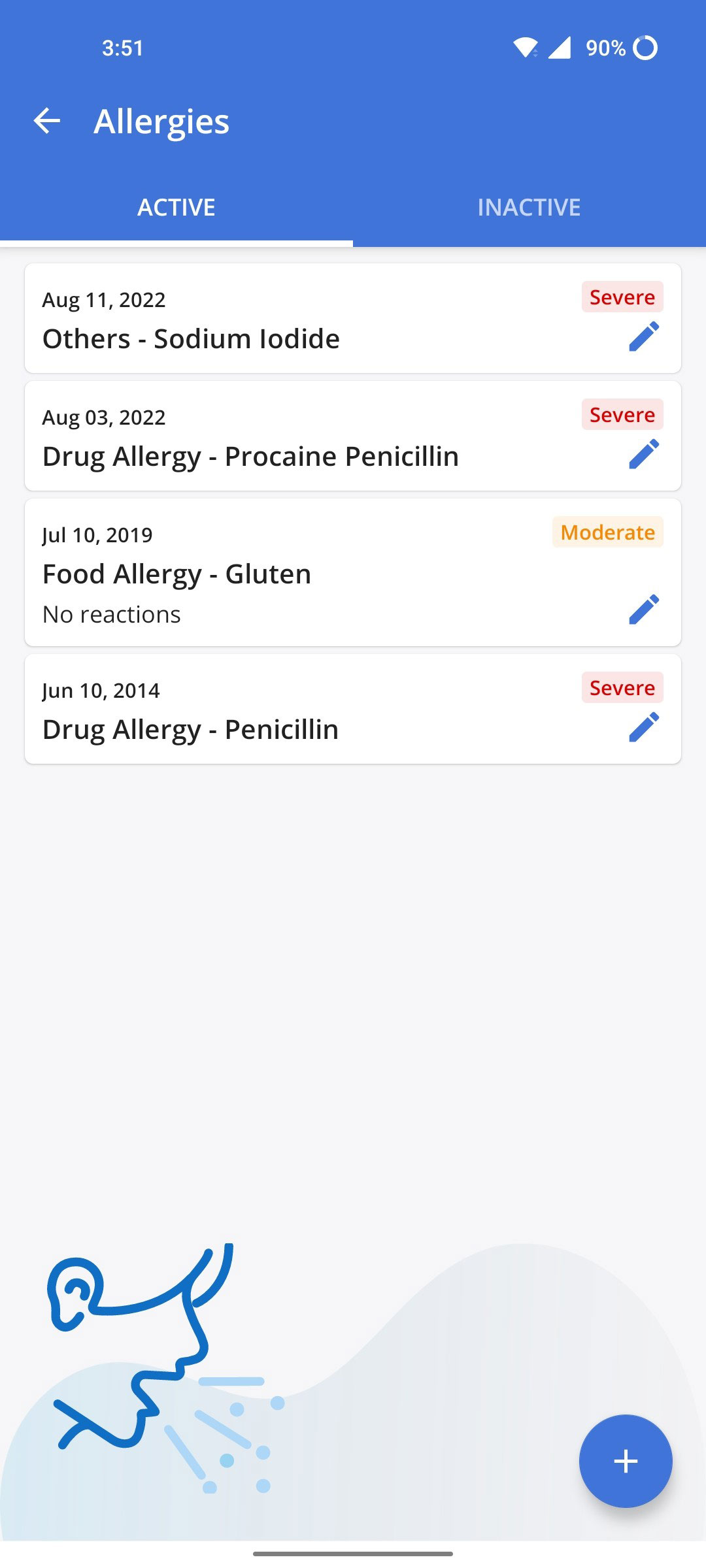The height and width of the screenshot is (1568, 706).
Task: Go back using the arrow icon
Action: pyautogui.click(x=48, y=121)
